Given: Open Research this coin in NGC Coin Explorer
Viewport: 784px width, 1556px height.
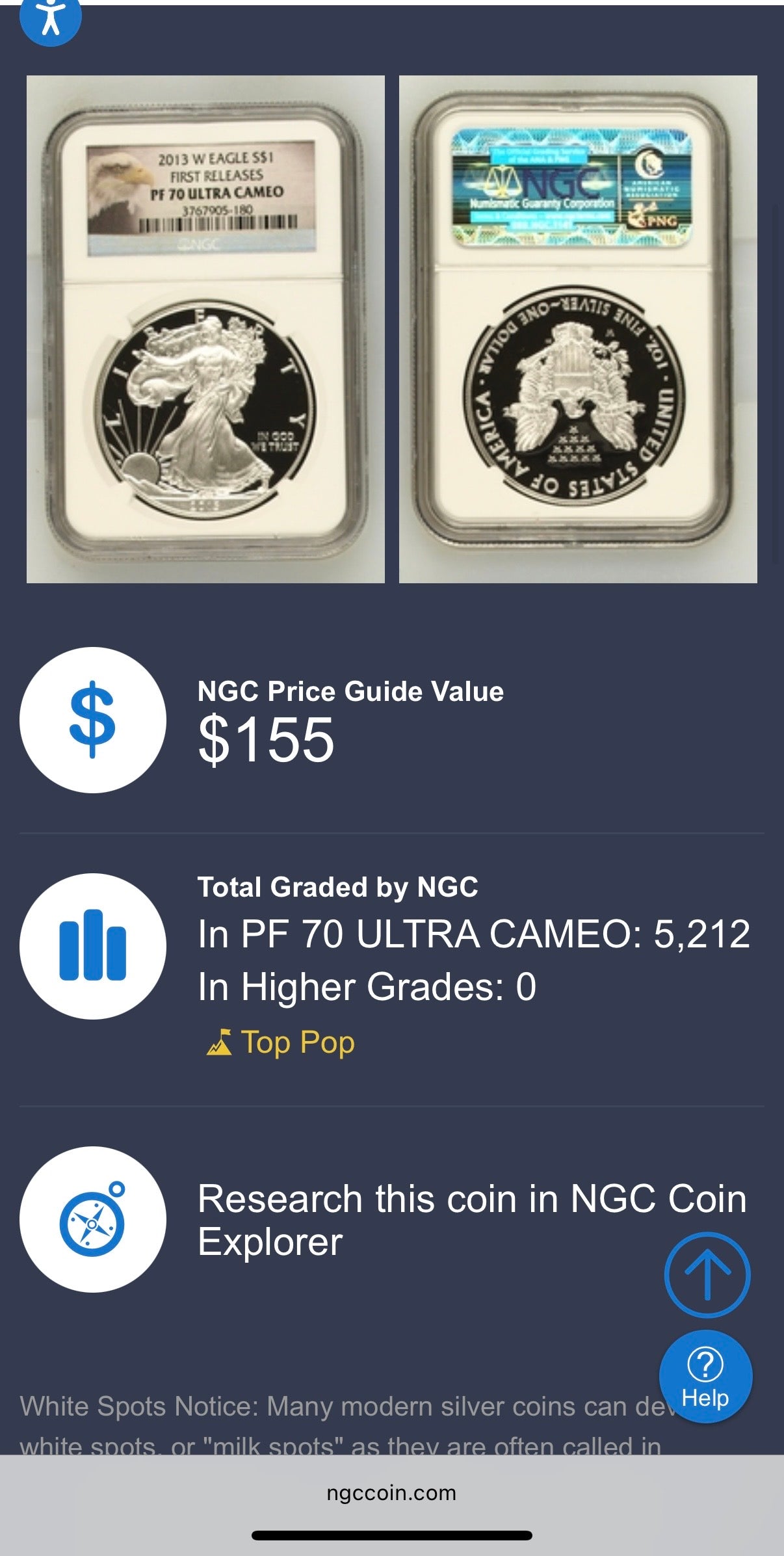Looking at the screenshot, I should 474,1221.
